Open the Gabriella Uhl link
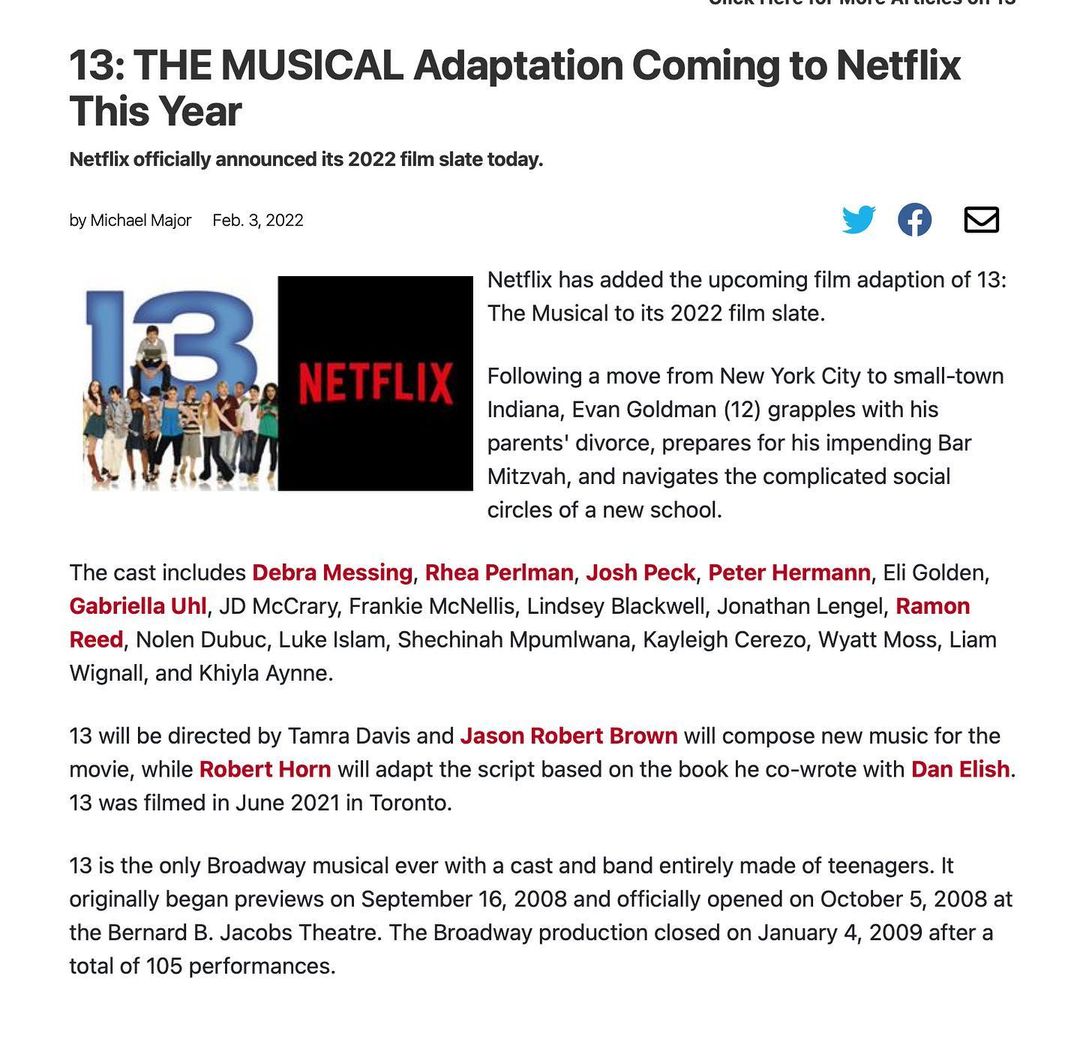1080x1049 pixels. point(138,606)
